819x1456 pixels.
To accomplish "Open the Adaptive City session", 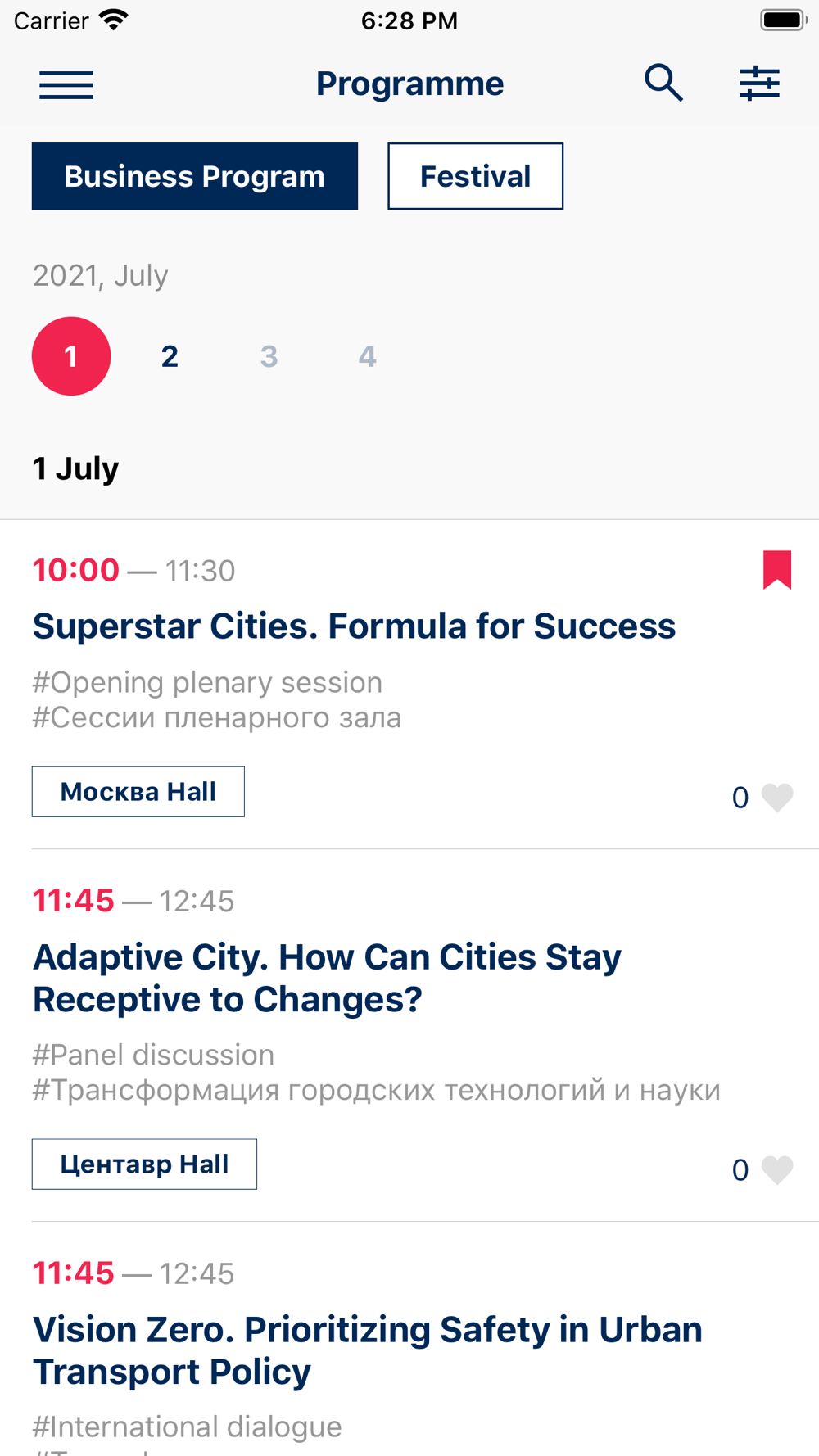I will [327, 978].
